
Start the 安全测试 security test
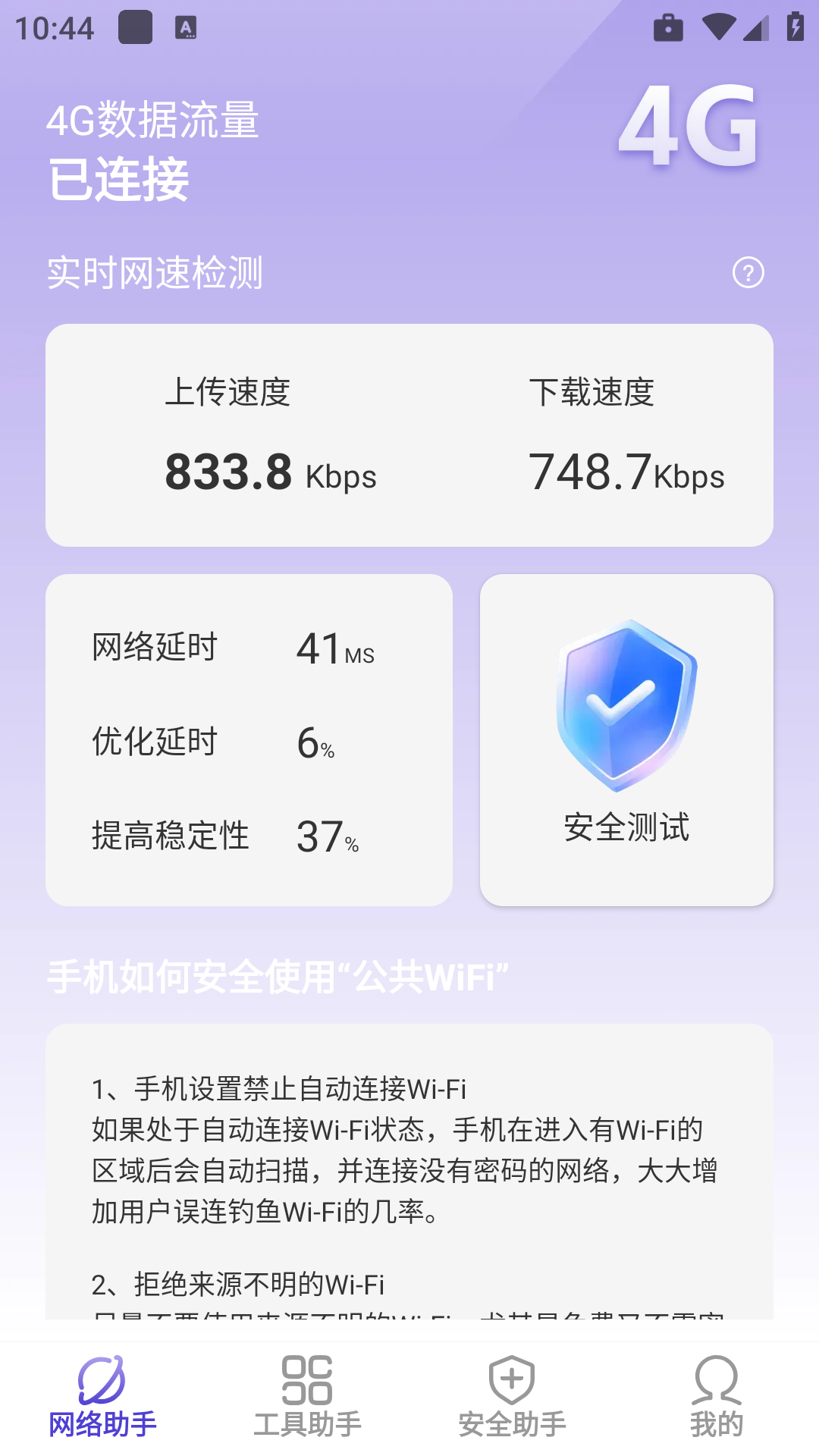626,739
